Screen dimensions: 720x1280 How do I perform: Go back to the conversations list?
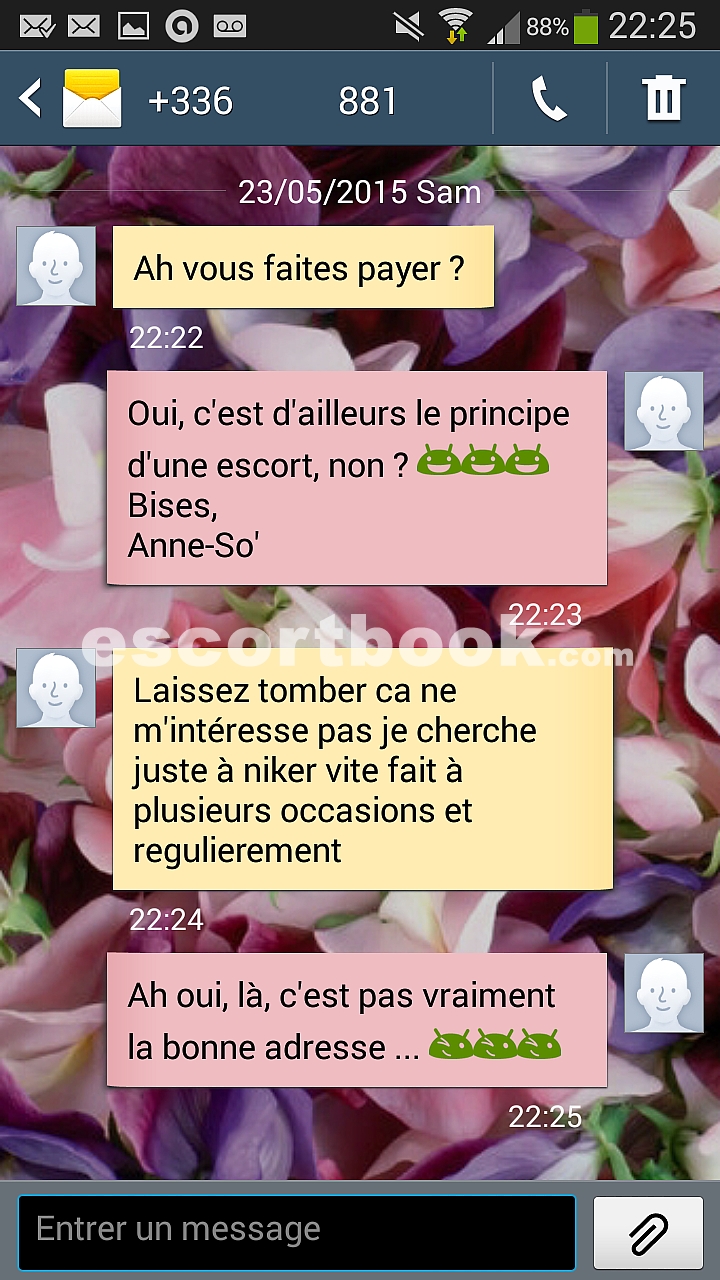pyautogui.click(x=31, y=99)
